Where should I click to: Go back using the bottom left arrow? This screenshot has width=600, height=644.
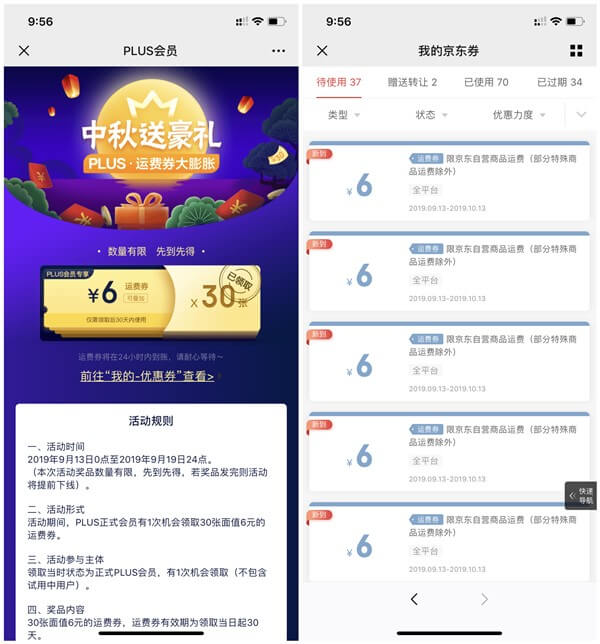[x=414, y=599]
